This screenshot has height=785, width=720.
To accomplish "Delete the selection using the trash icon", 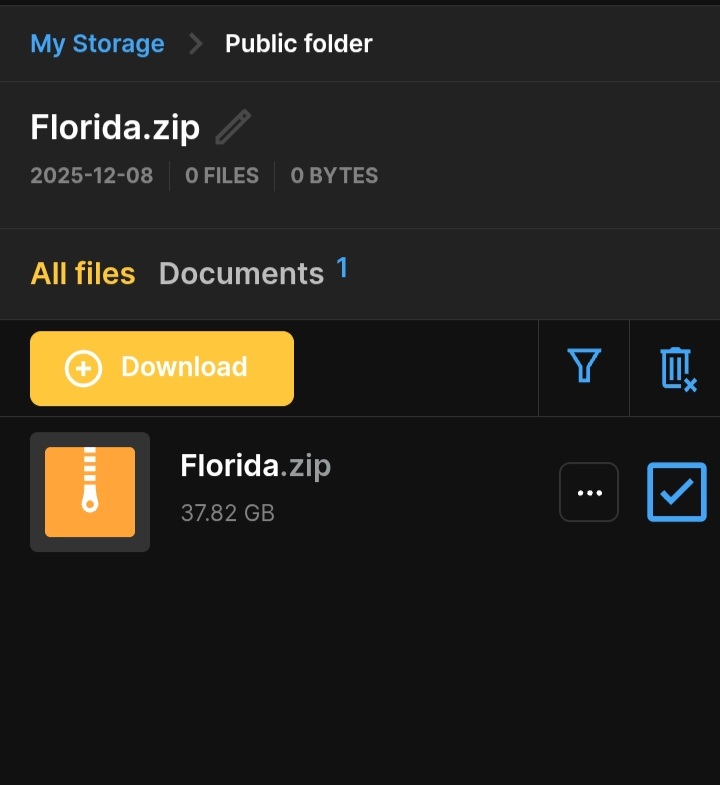I will click(x=676, y=367).
